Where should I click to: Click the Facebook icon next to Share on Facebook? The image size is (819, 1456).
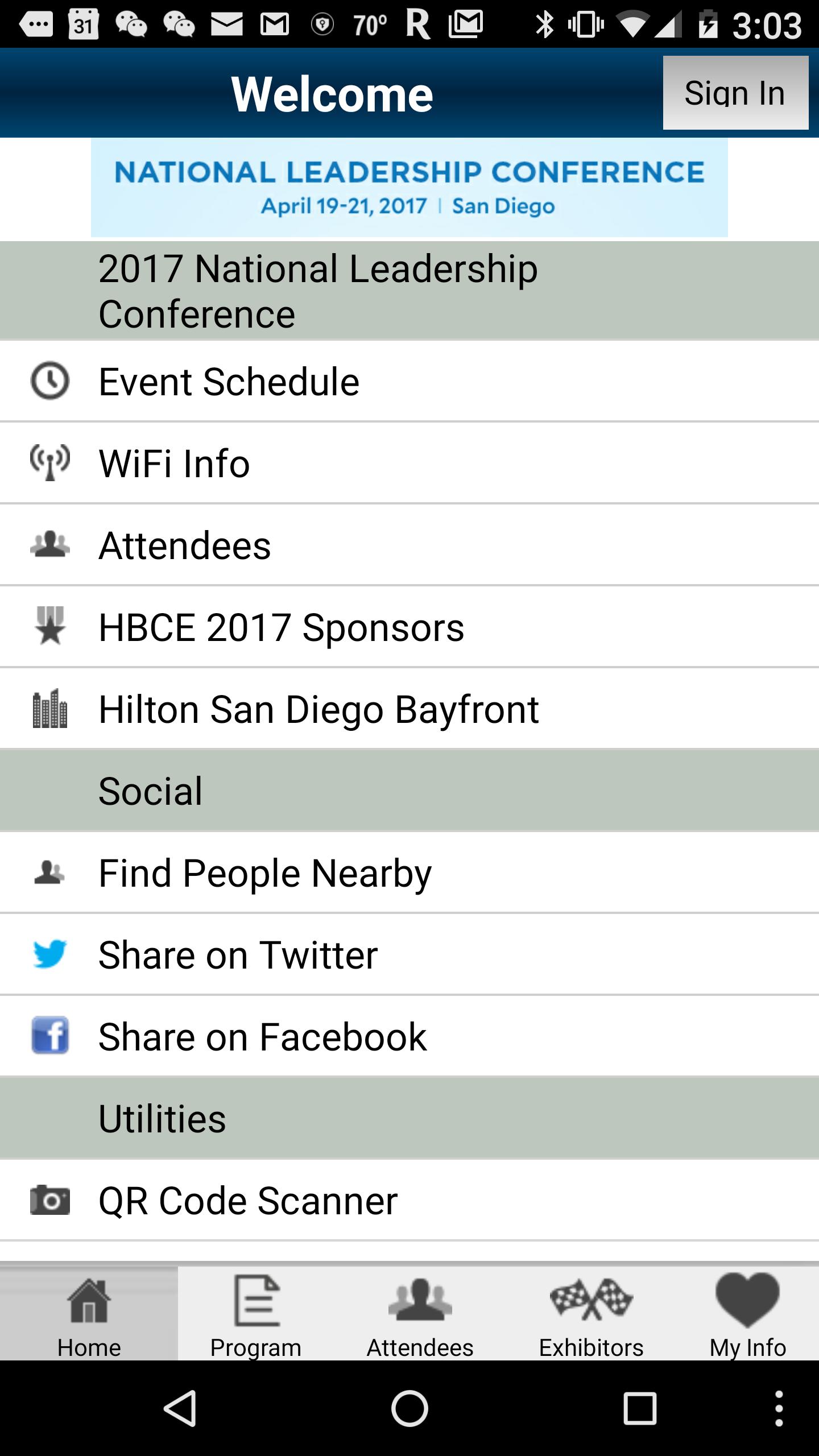pyautogui.click(x=50, y=1035)
